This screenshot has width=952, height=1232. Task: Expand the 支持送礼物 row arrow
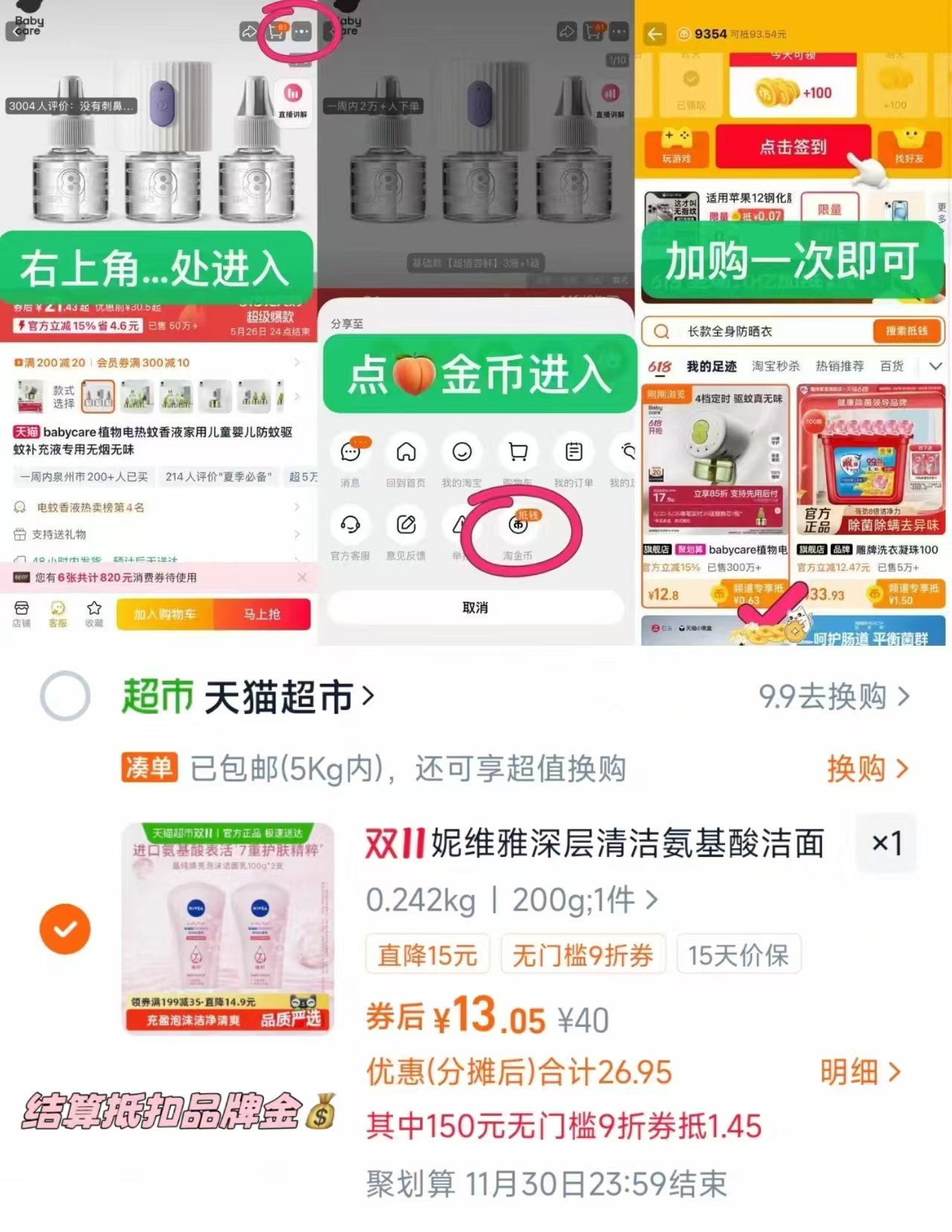(297, 534)
